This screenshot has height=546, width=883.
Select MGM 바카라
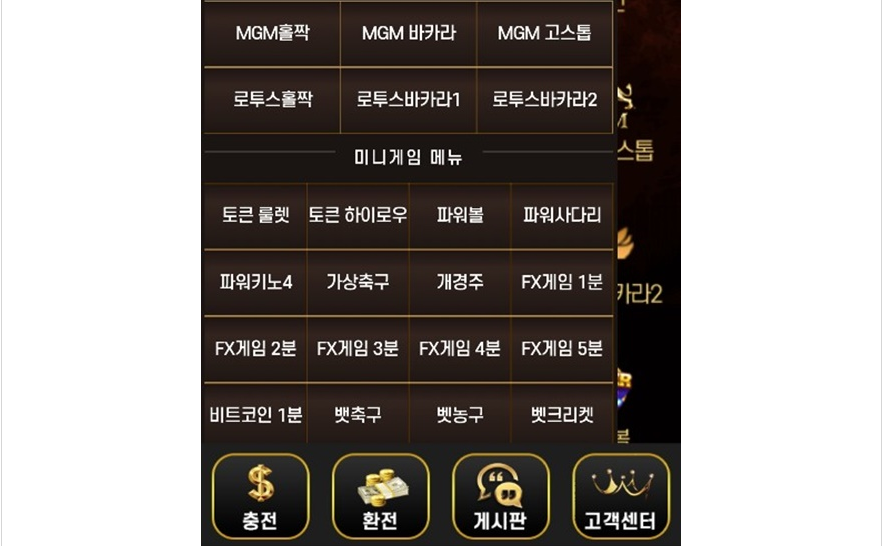coord(408,33)
